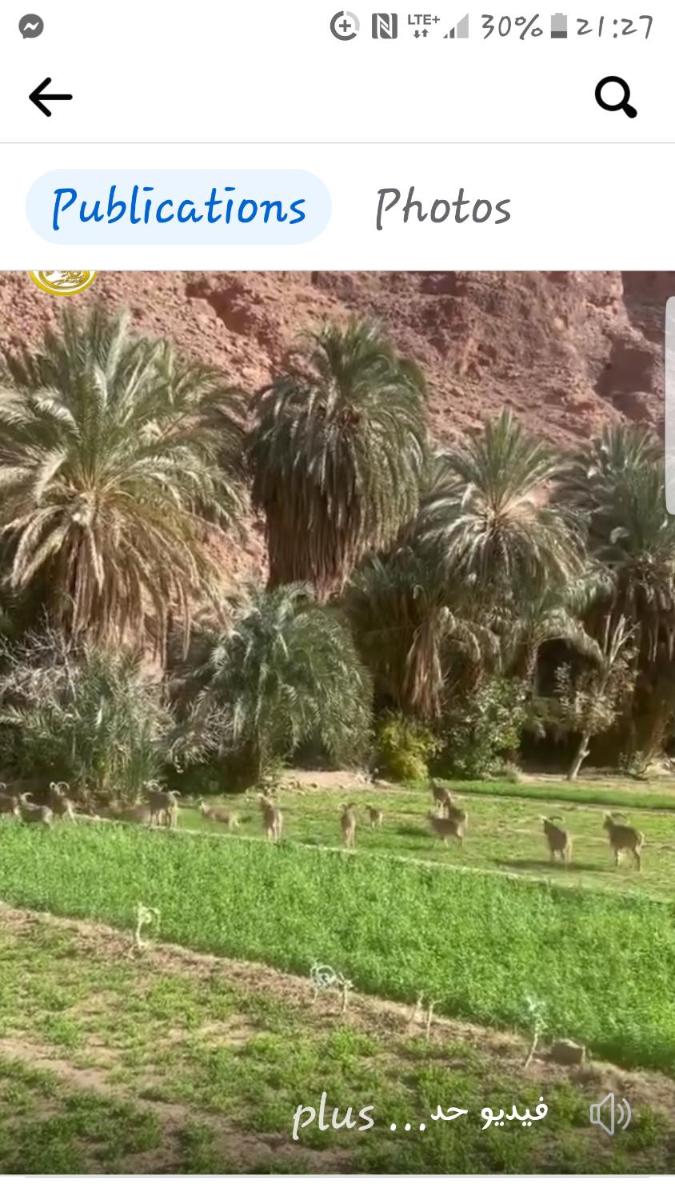Open the search magnifier icon
The height and width of the screenshot is (1200, 675).
pos(615,97)
